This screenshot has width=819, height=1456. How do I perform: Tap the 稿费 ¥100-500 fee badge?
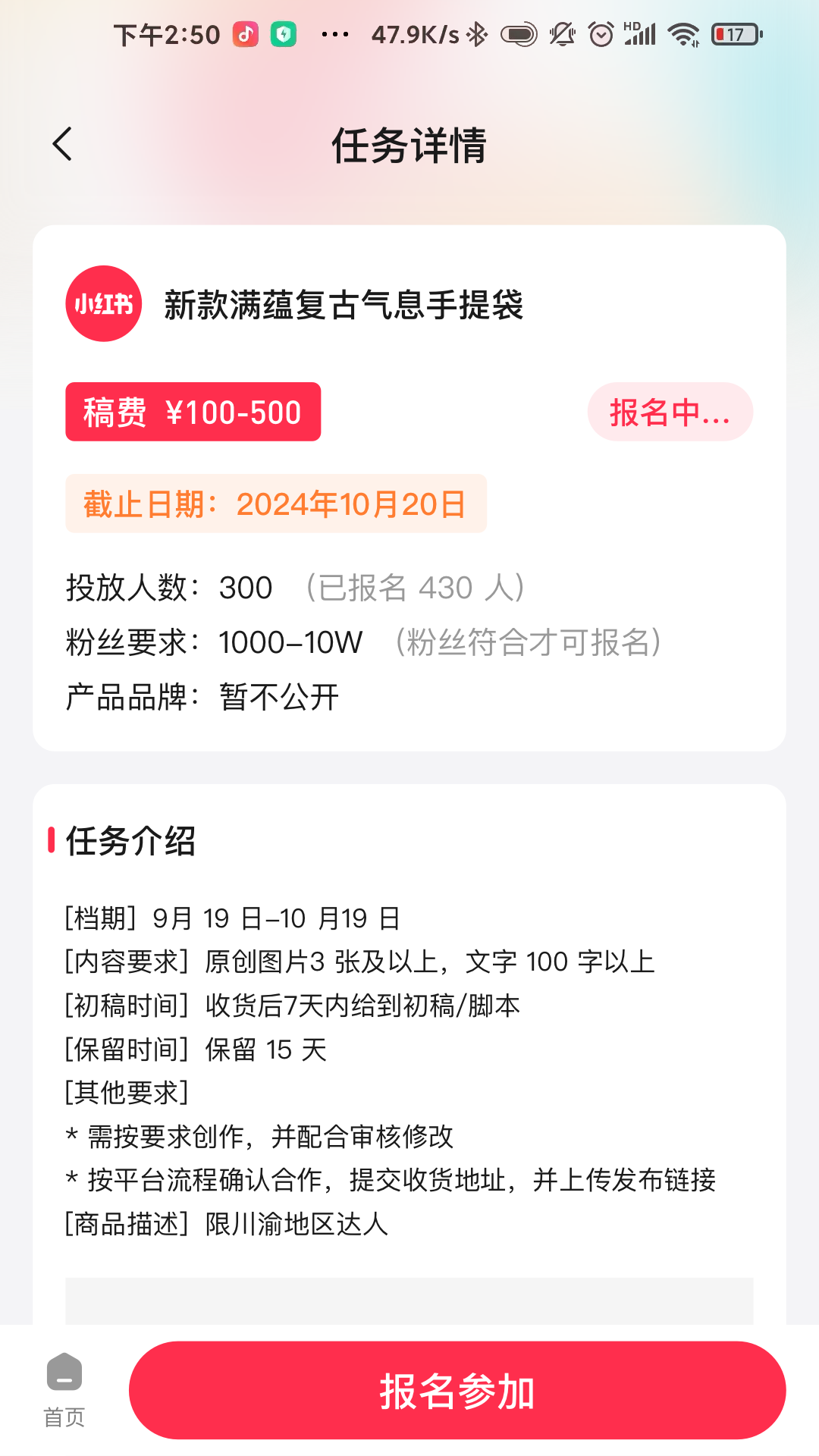pos(193,412)
